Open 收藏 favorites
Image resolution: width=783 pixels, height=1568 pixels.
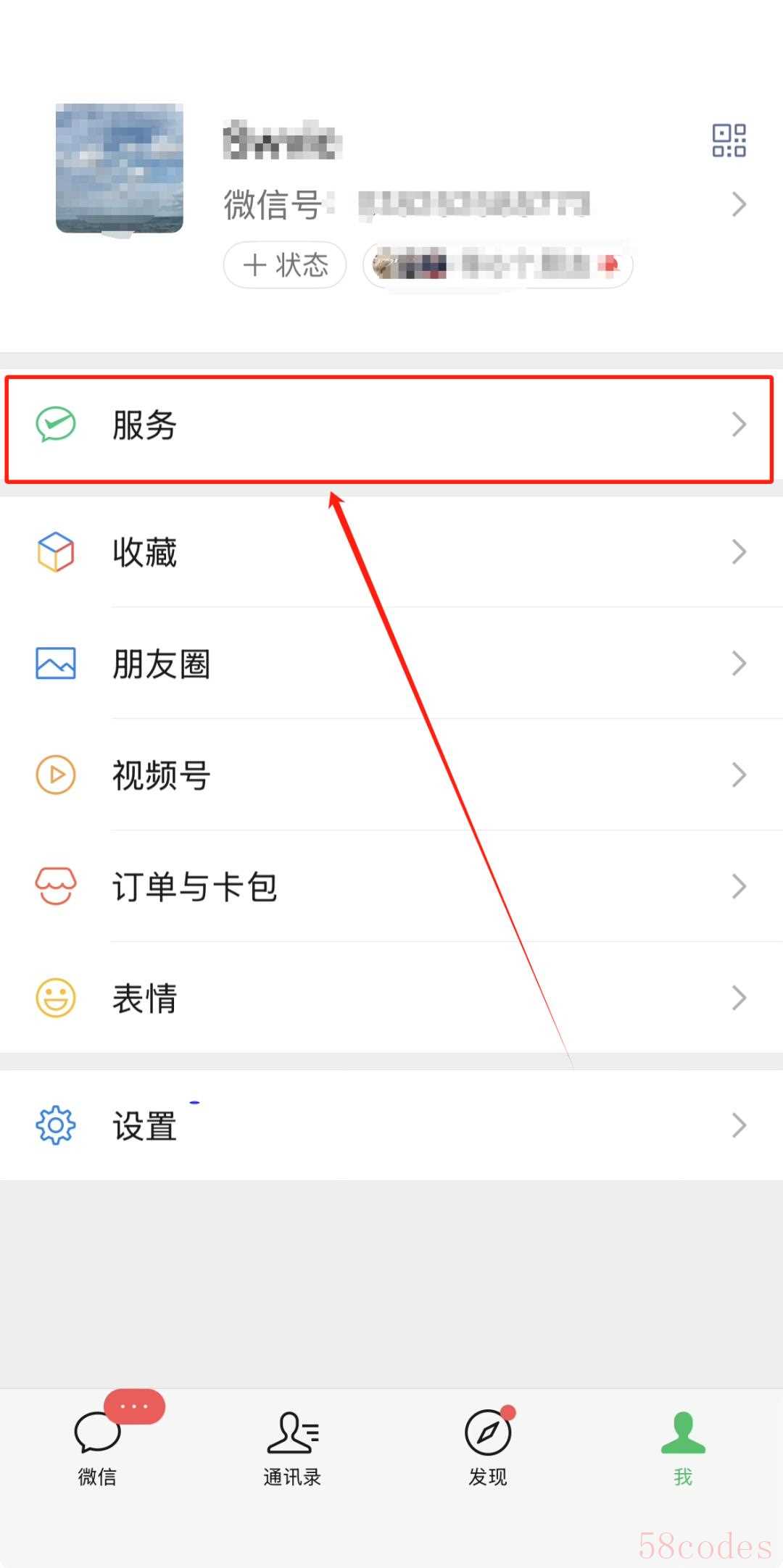point(391,552)
